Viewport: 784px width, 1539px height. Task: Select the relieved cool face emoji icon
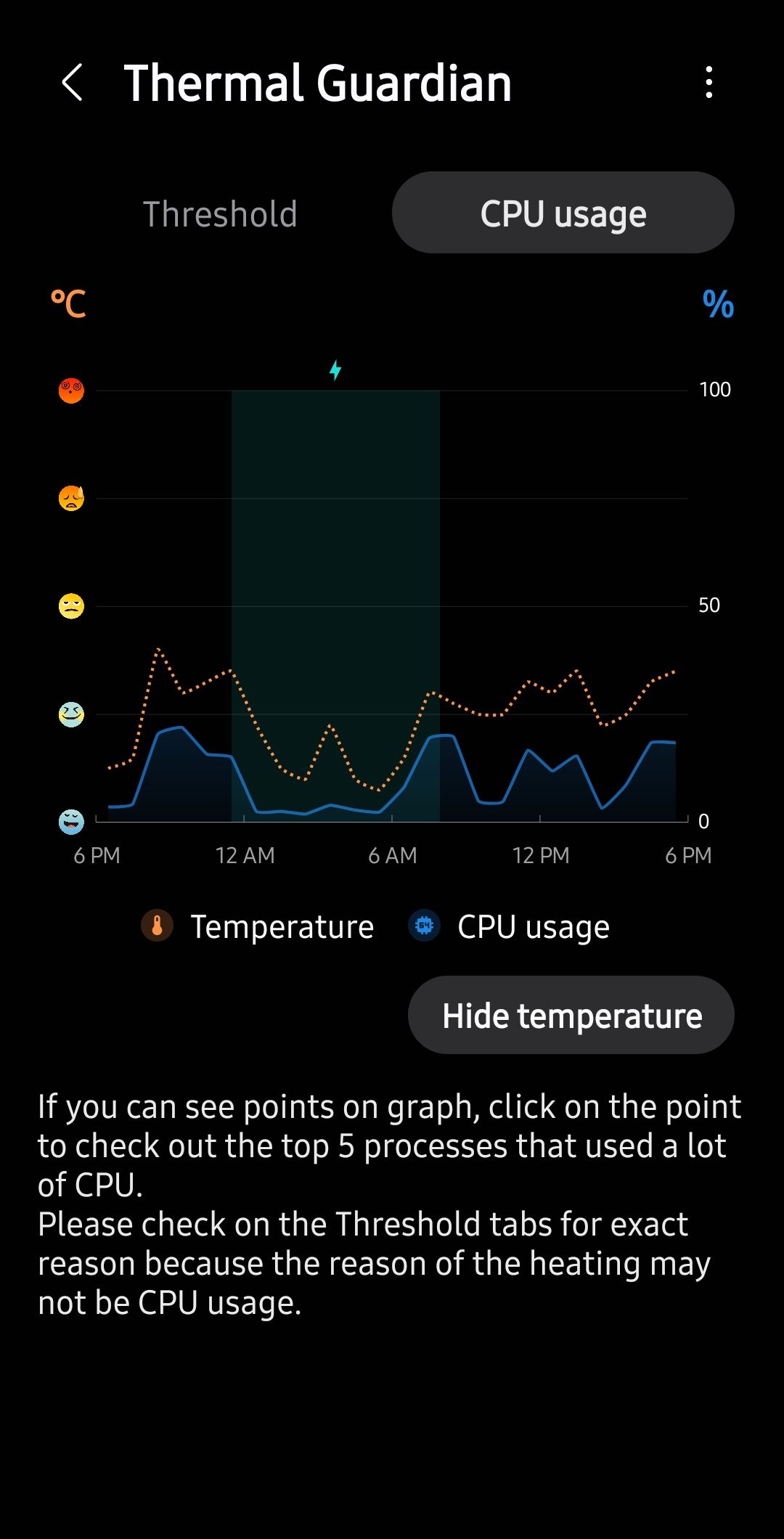70,714
